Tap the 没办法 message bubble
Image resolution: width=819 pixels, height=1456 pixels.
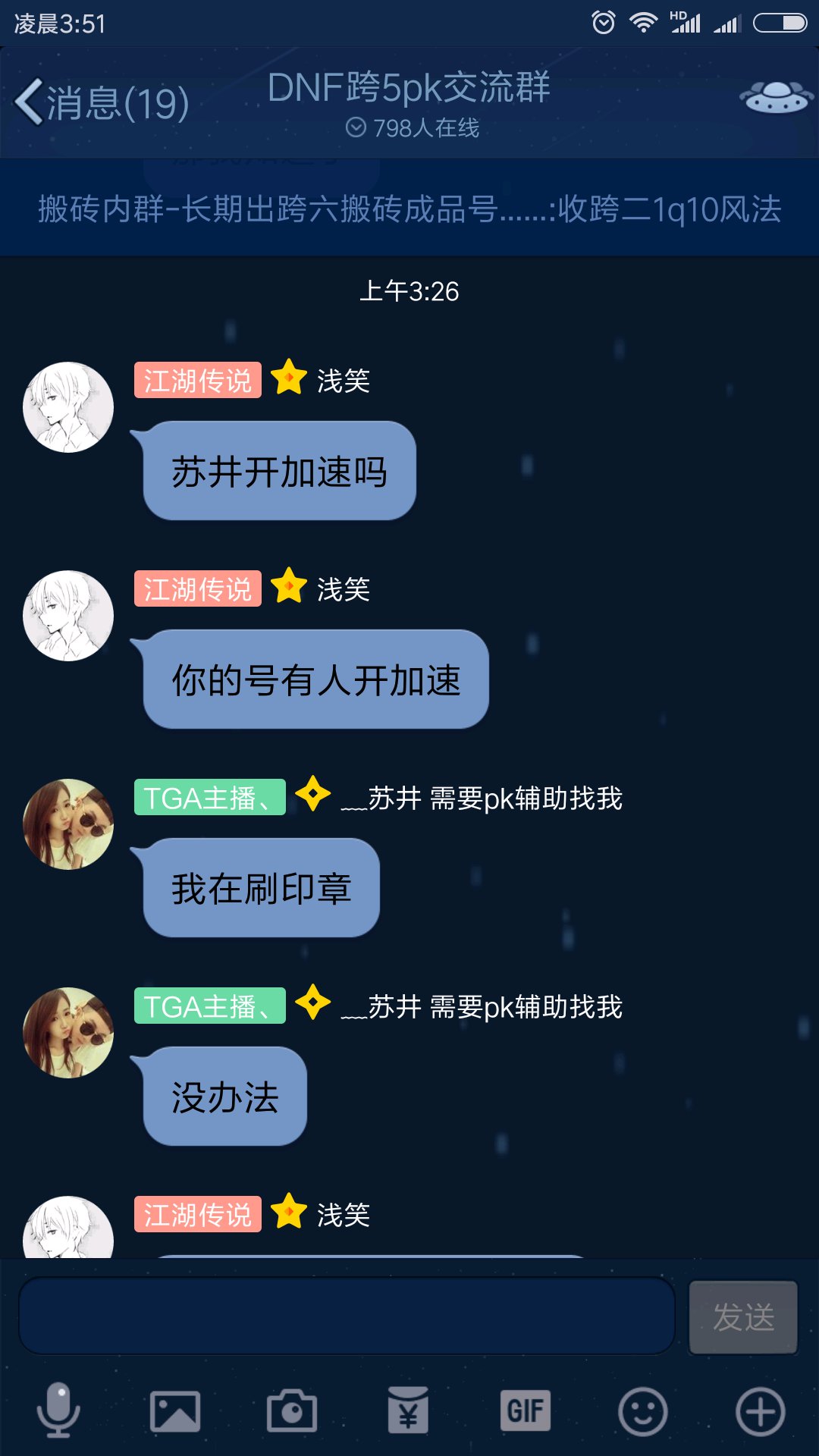click(x=224, y=1097)
